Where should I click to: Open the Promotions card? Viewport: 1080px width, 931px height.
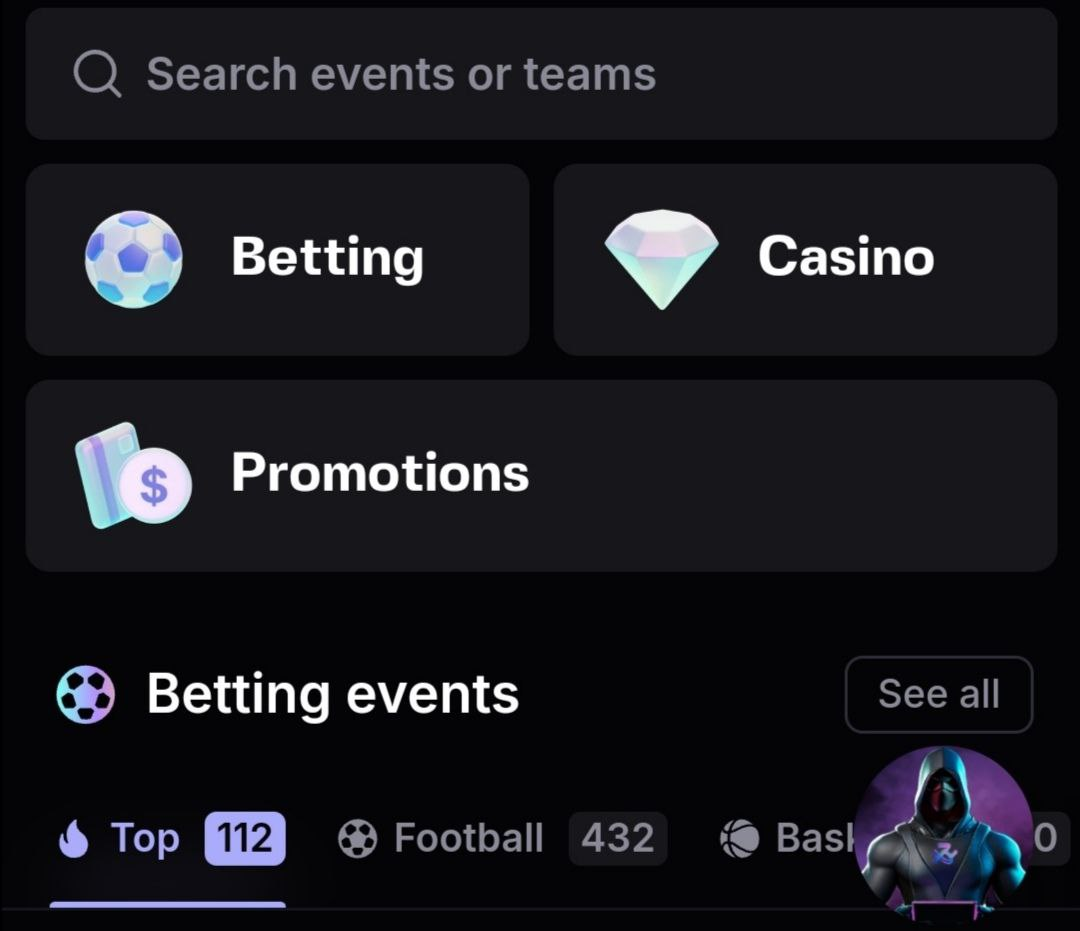(x=540, y=475)
